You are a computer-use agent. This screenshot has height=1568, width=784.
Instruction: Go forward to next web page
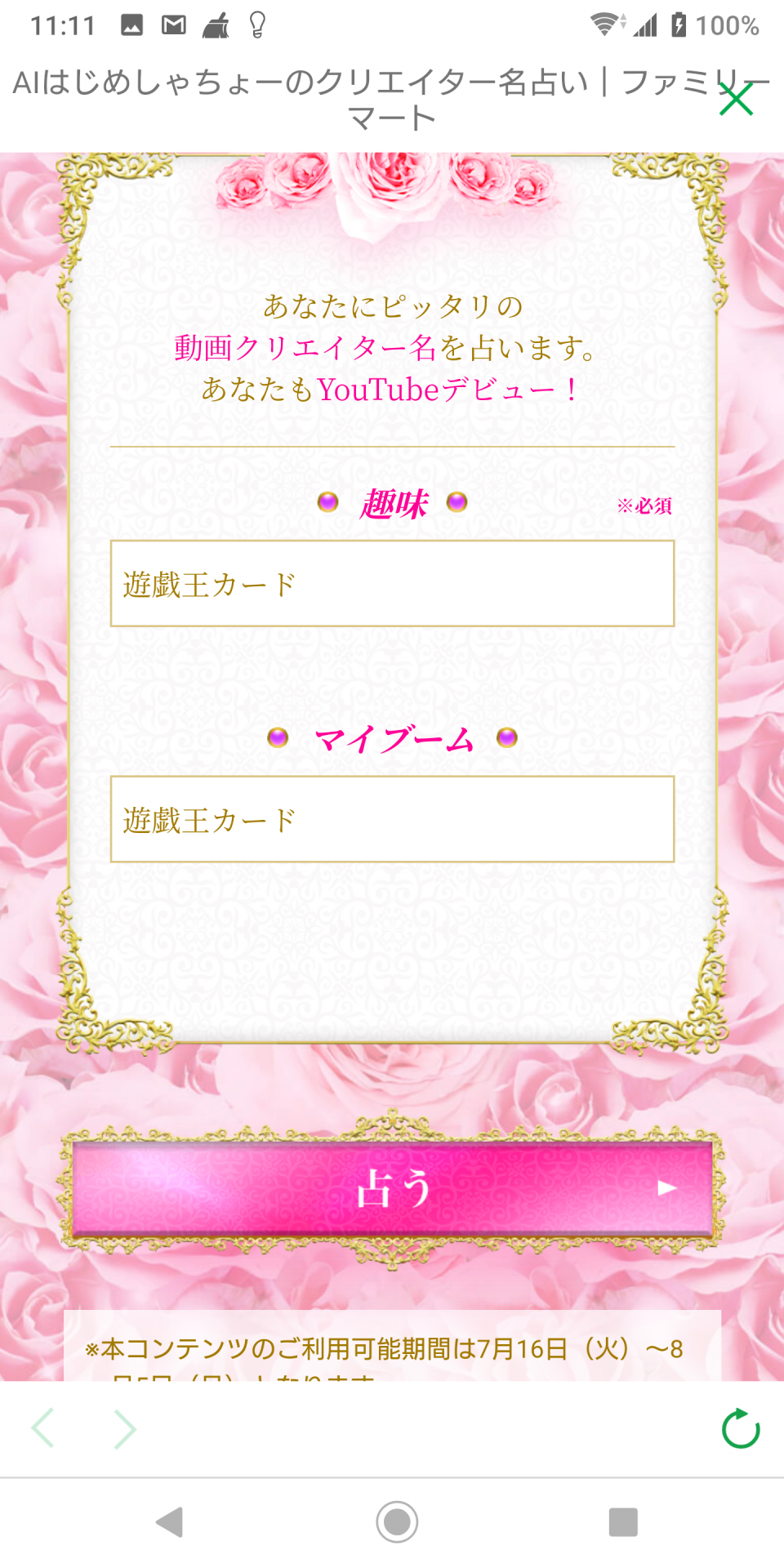[124, 1428]
